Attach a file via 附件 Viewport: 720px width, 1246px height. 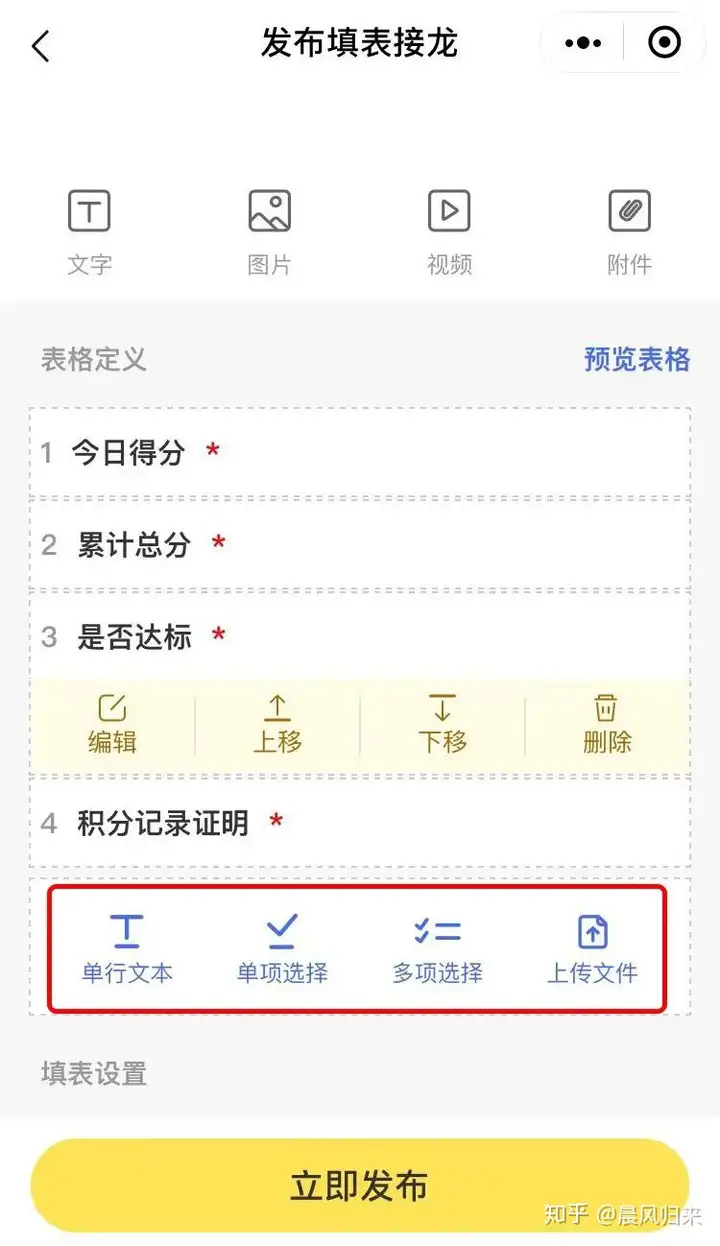[629, 232]
